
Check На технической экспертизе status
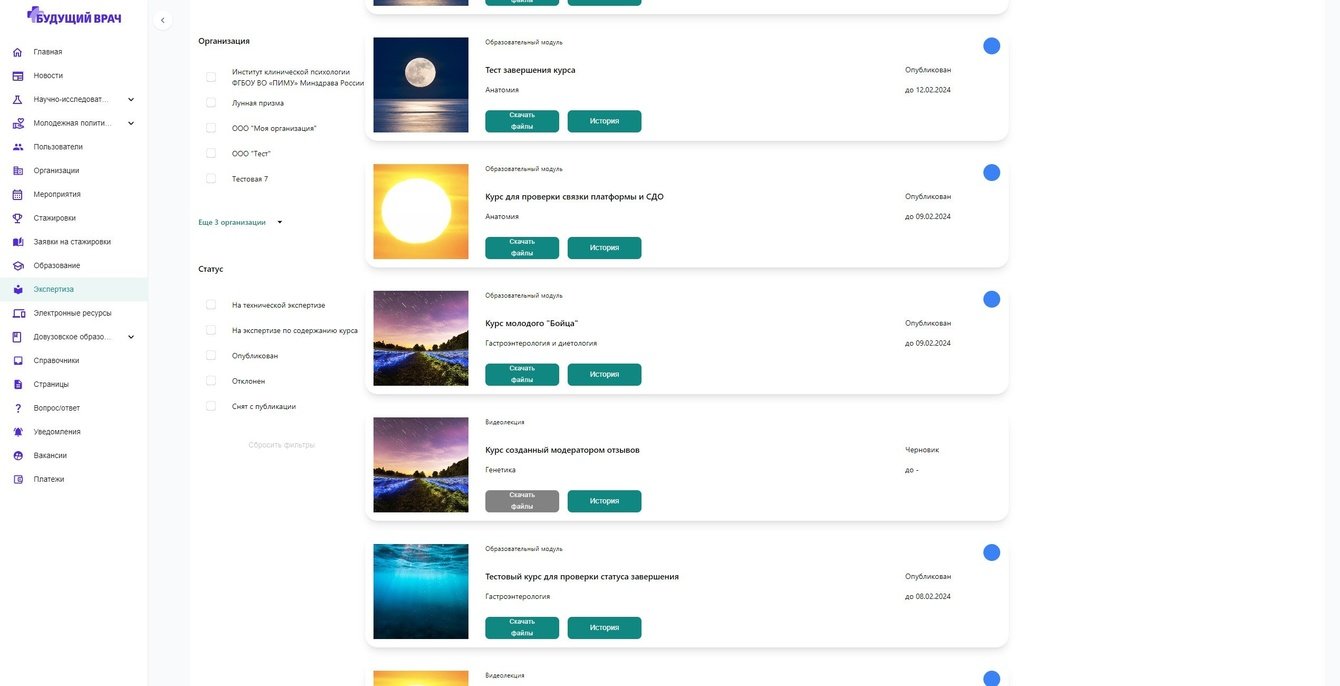click(x=211, y=305)
